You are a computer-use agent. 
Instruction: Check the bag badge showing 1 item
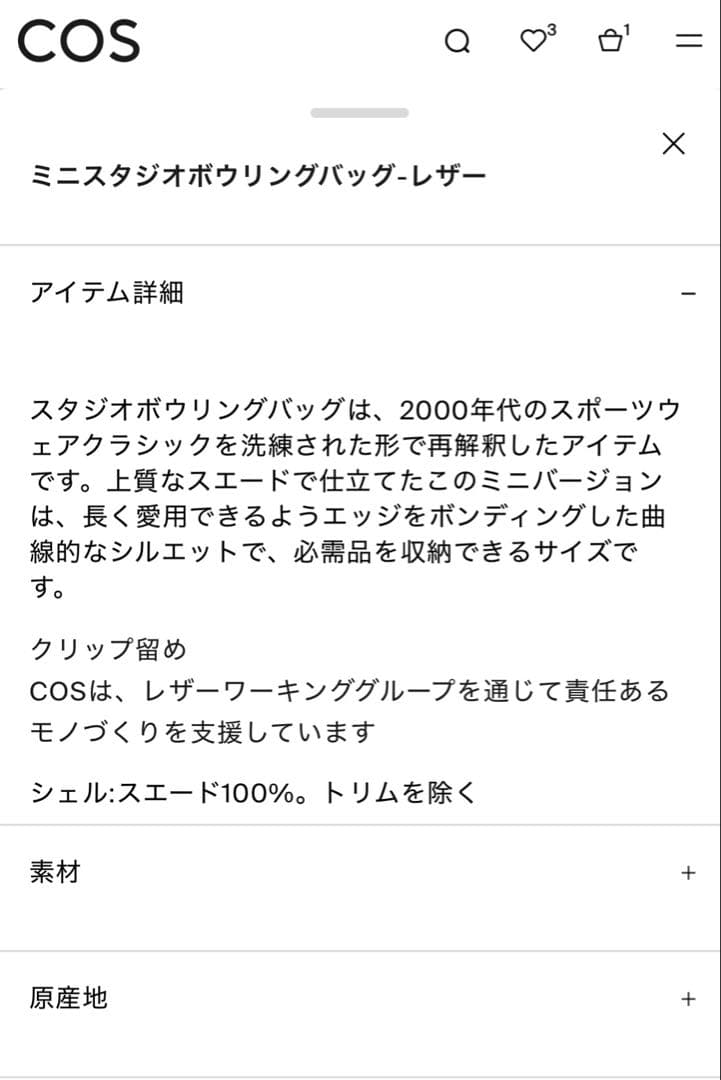[624, 30]
